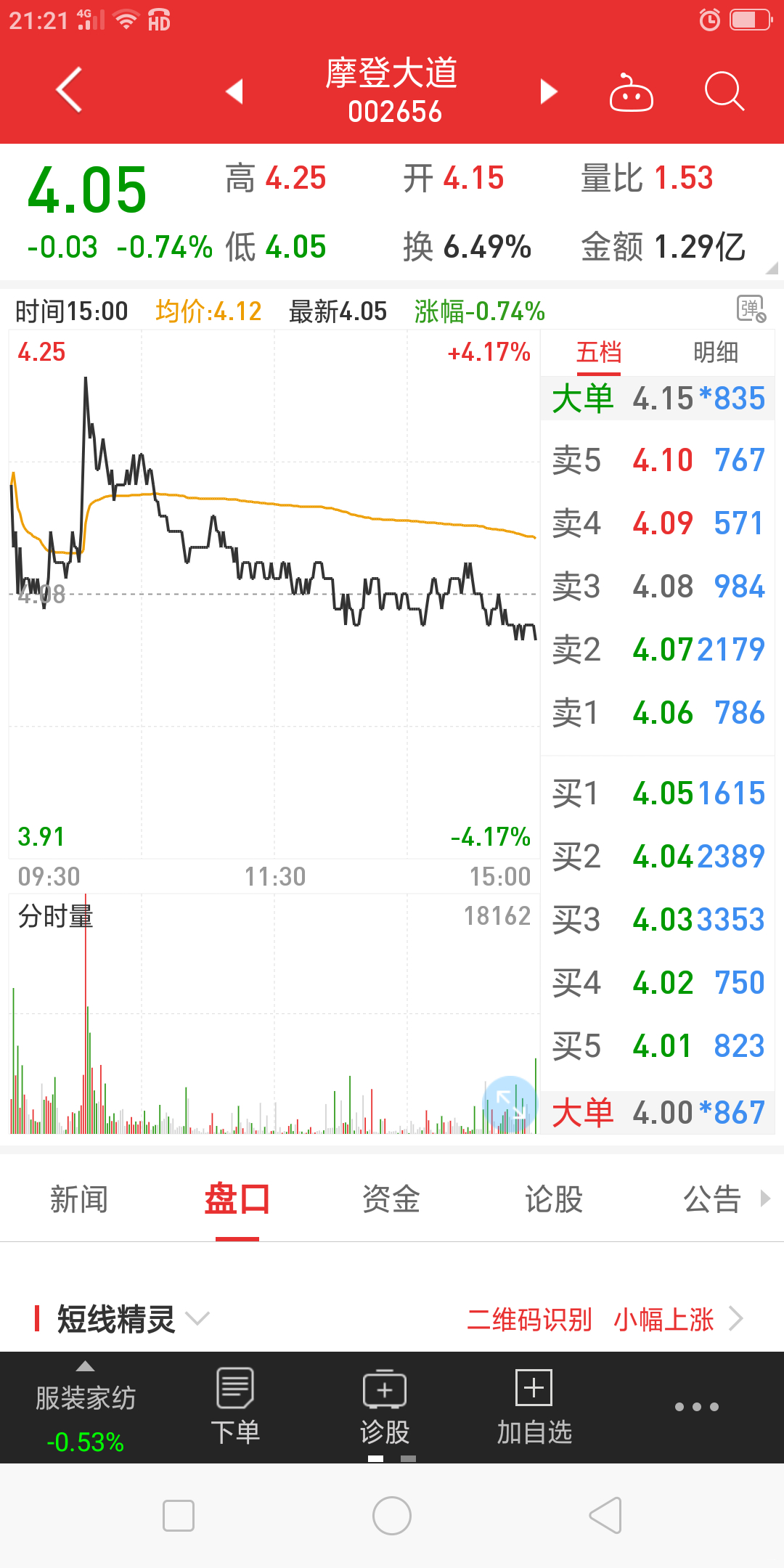Go back using the top-left arrow
This screenshot has width=784, height=1568.
[x=70, y=91]
